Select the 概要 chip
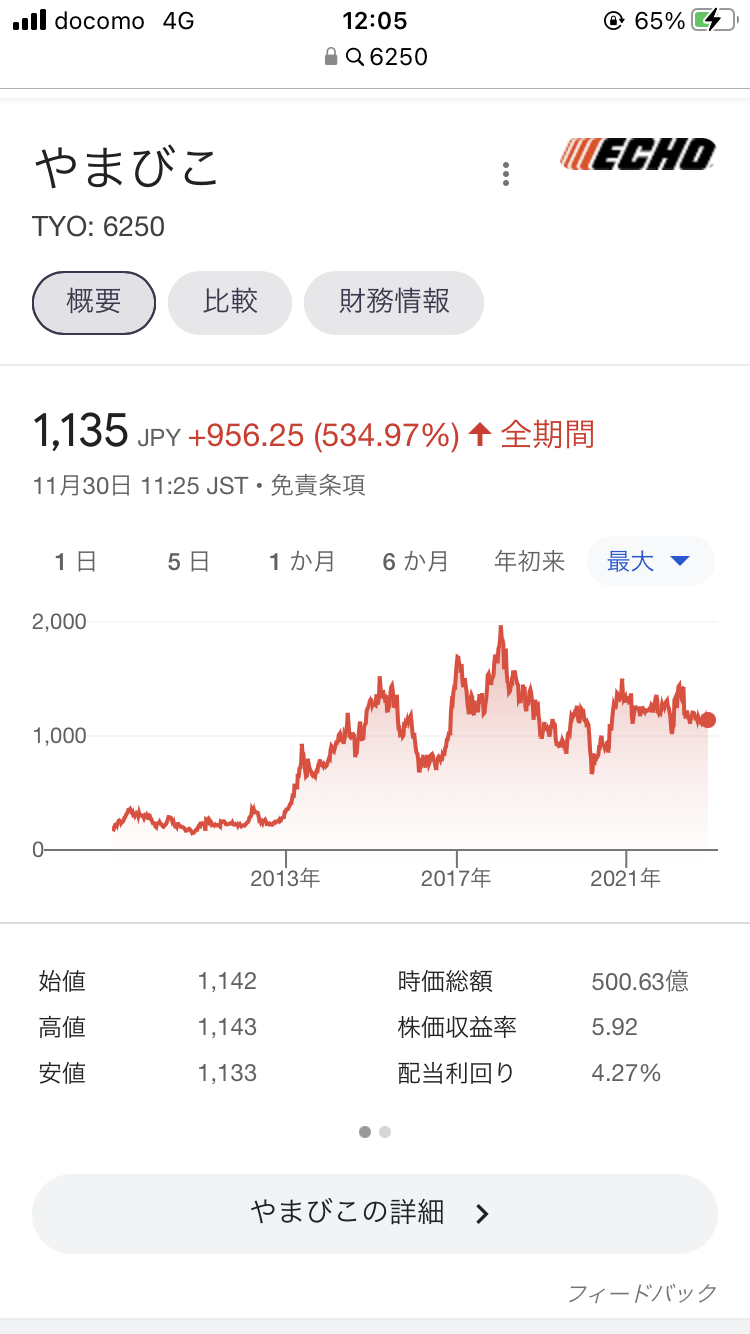 94,302
